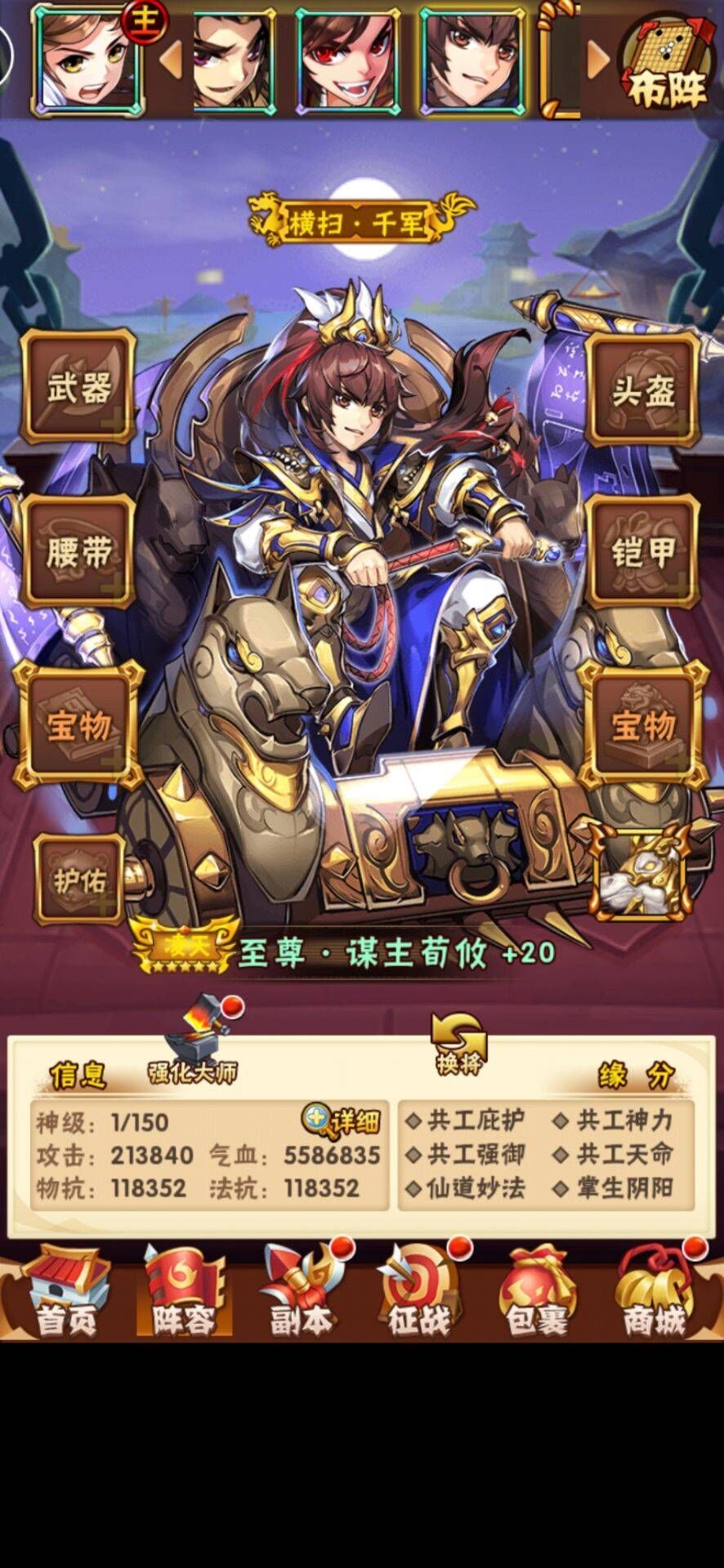Tap the 头盔 helmet equipment slot
The image size is (724, 1568).
644,390
